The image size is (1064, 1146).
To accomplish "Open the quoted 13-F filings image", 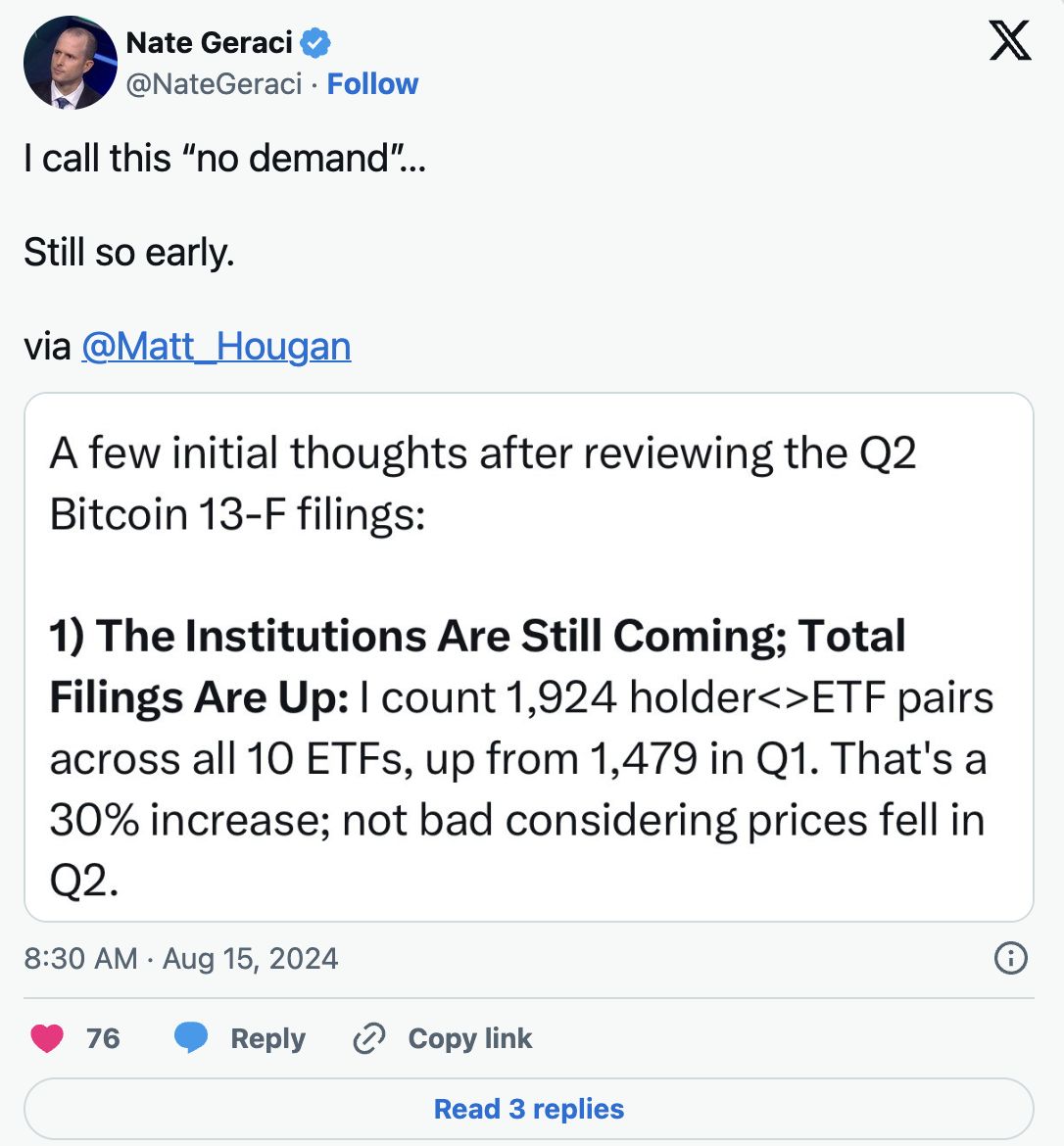I will (x=528, y=656).
